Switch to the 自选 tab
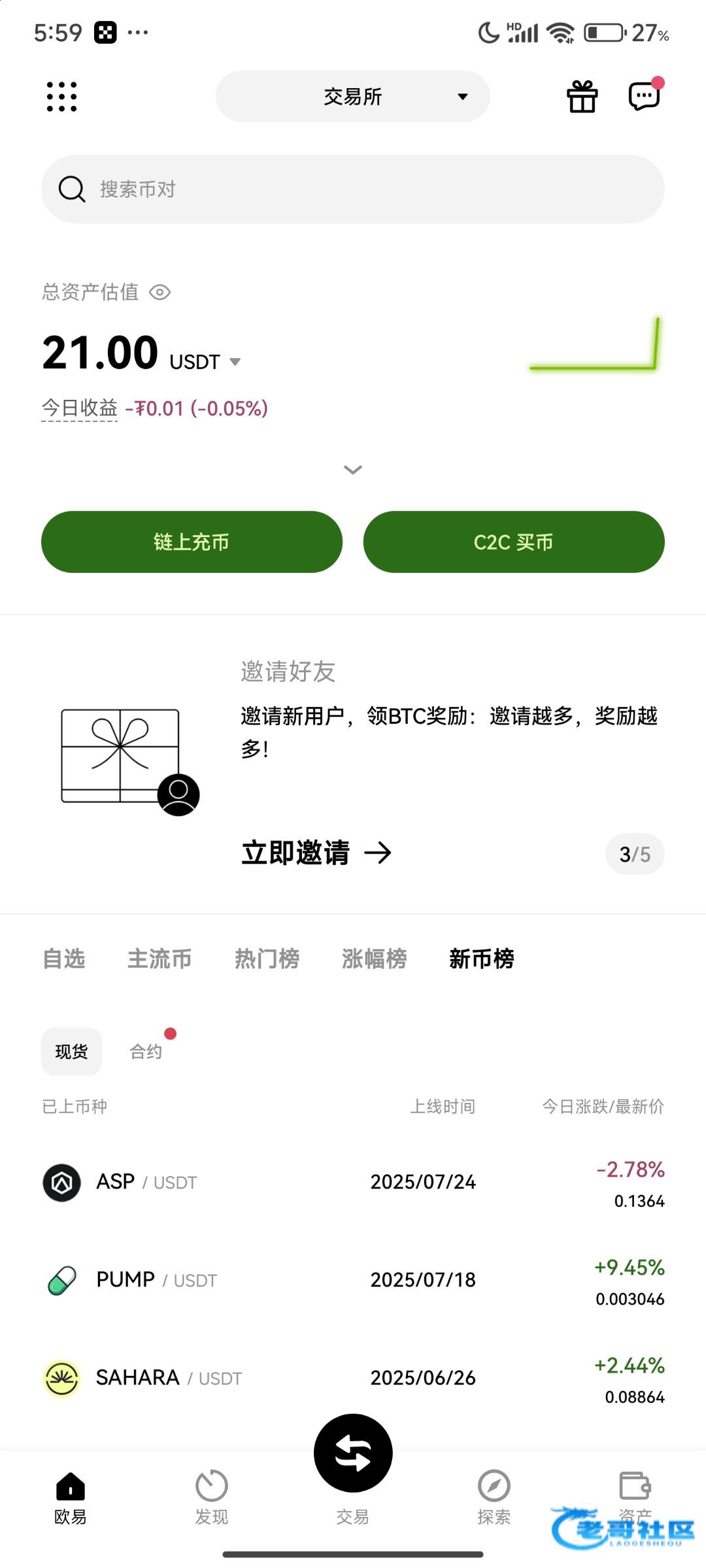Screen dimensions: 706x1568 click(x=64, y=958)
